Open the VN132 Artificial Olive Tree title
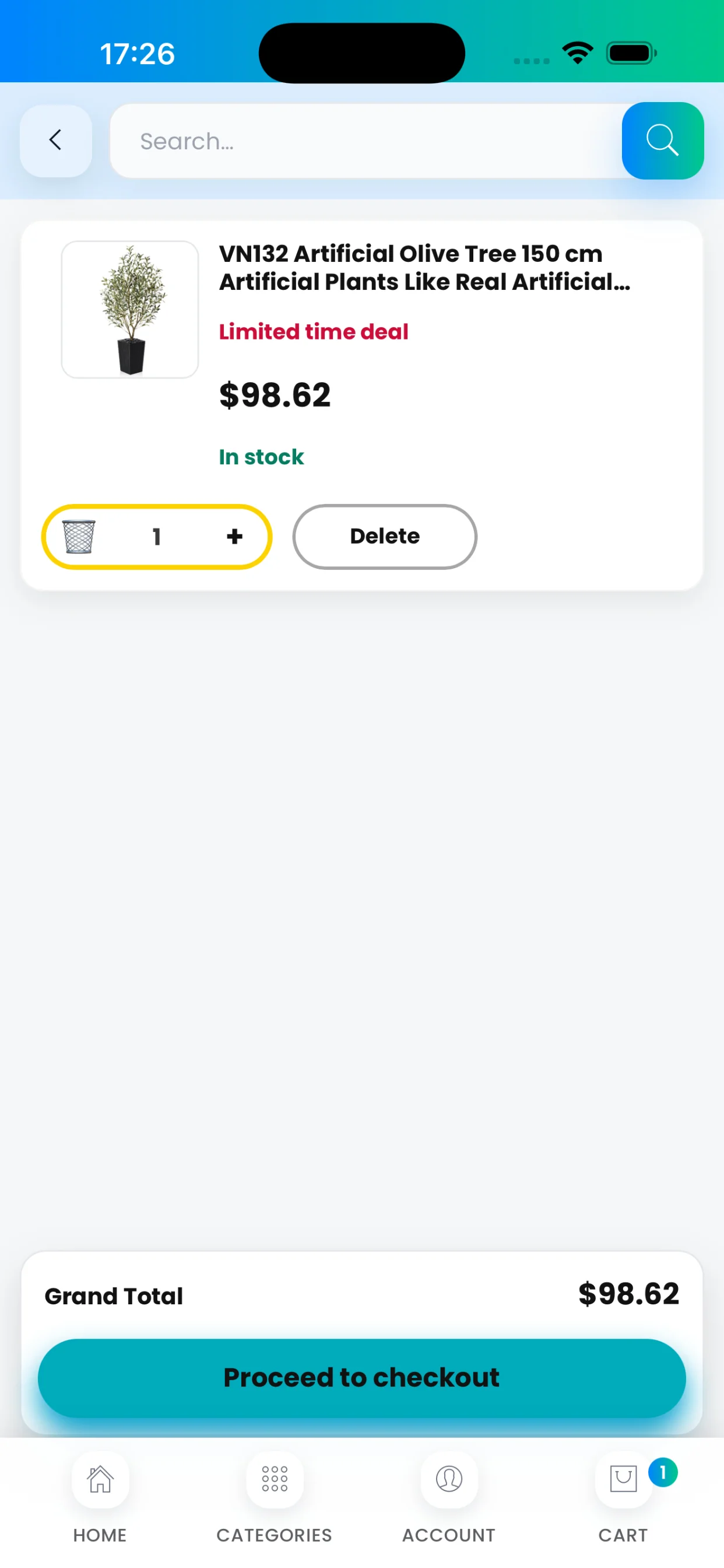Screen dimensions: 724x1568 [424, 267]
